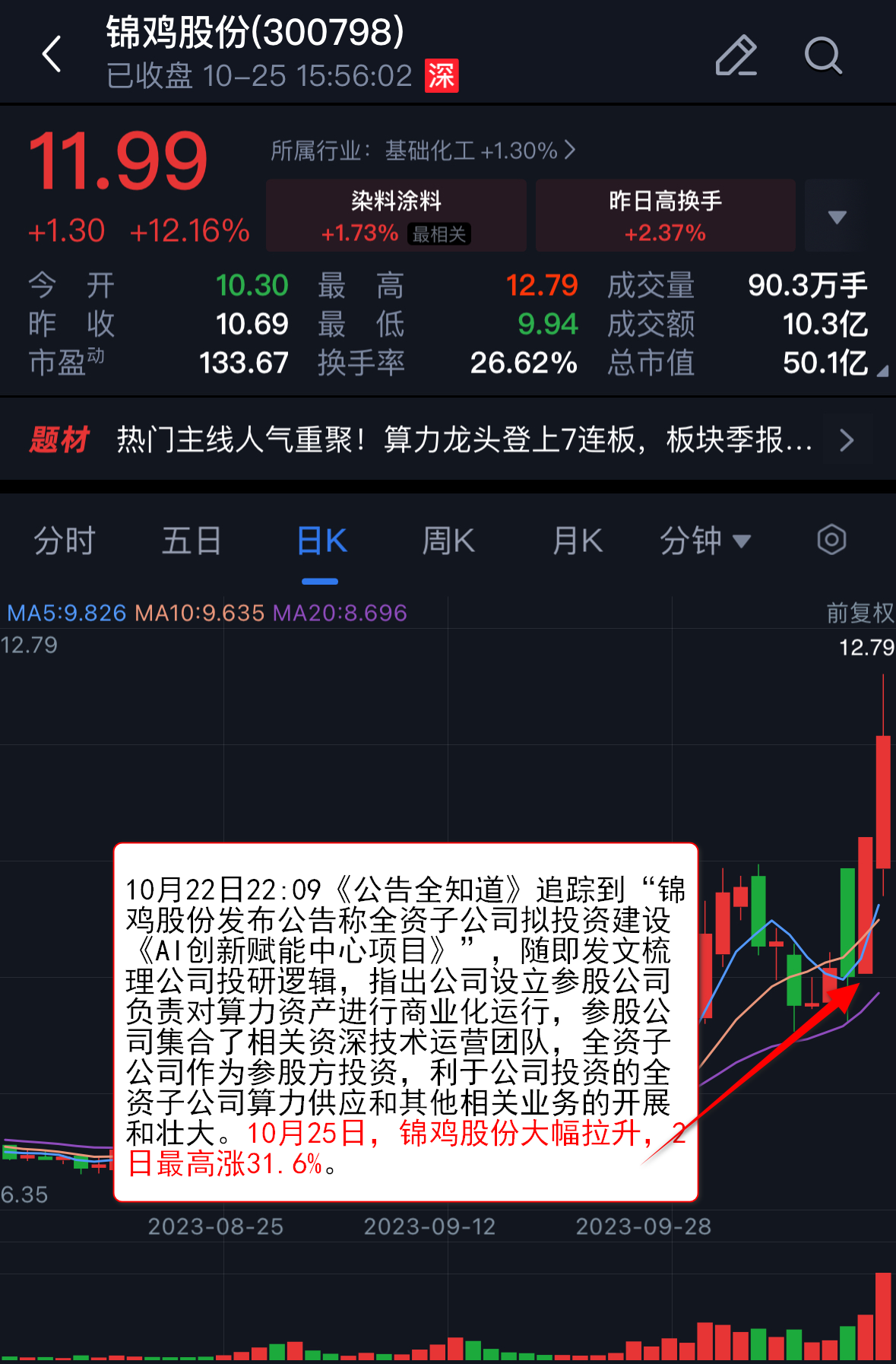
Task: Open the pencil edit icon
Action: point(736,56)
